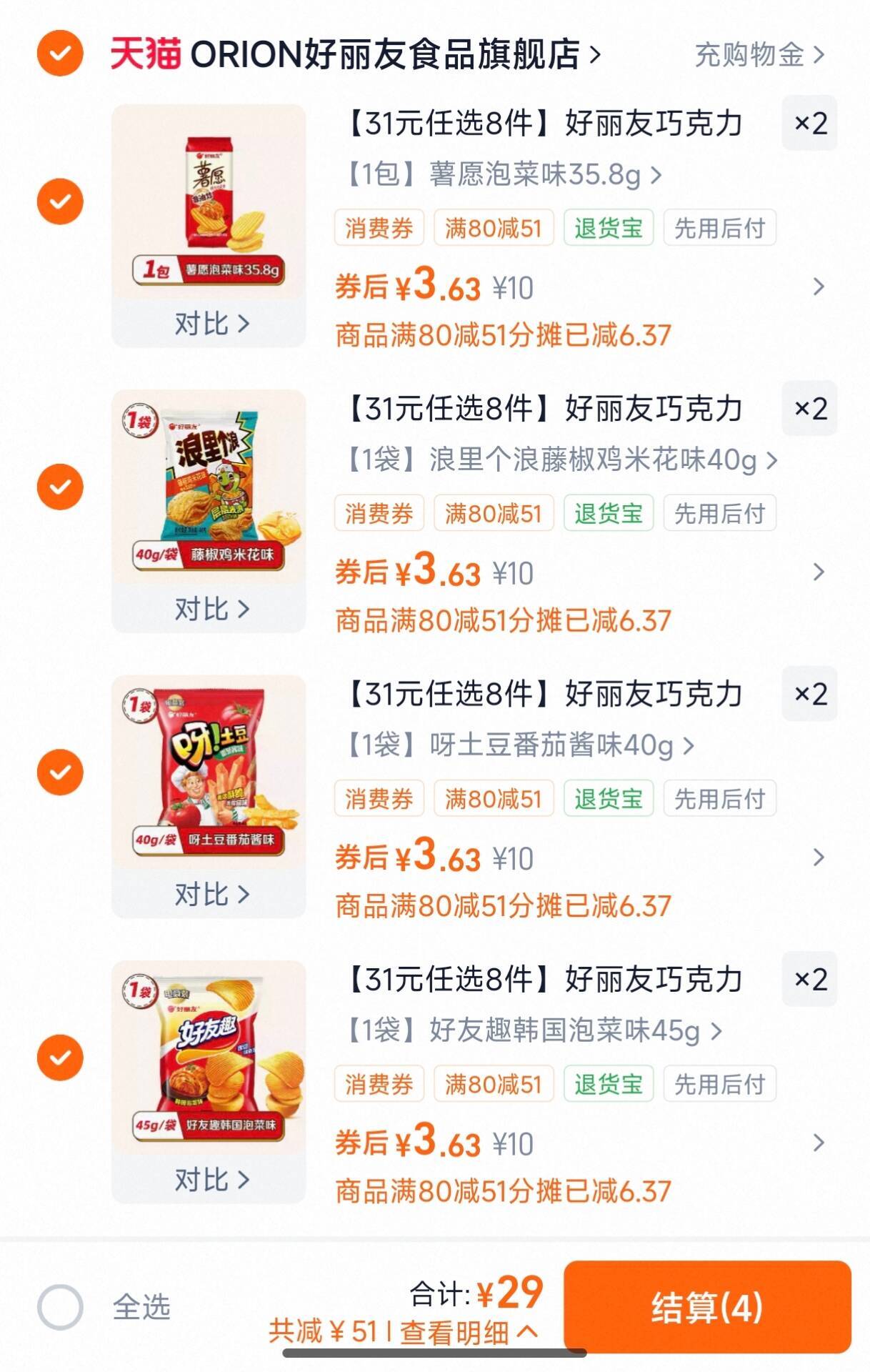The image size is (870, 1372).
Task: Open spec selector for 浪里个浪藤椒鸡米花味40g
Action: coord(561,459)
